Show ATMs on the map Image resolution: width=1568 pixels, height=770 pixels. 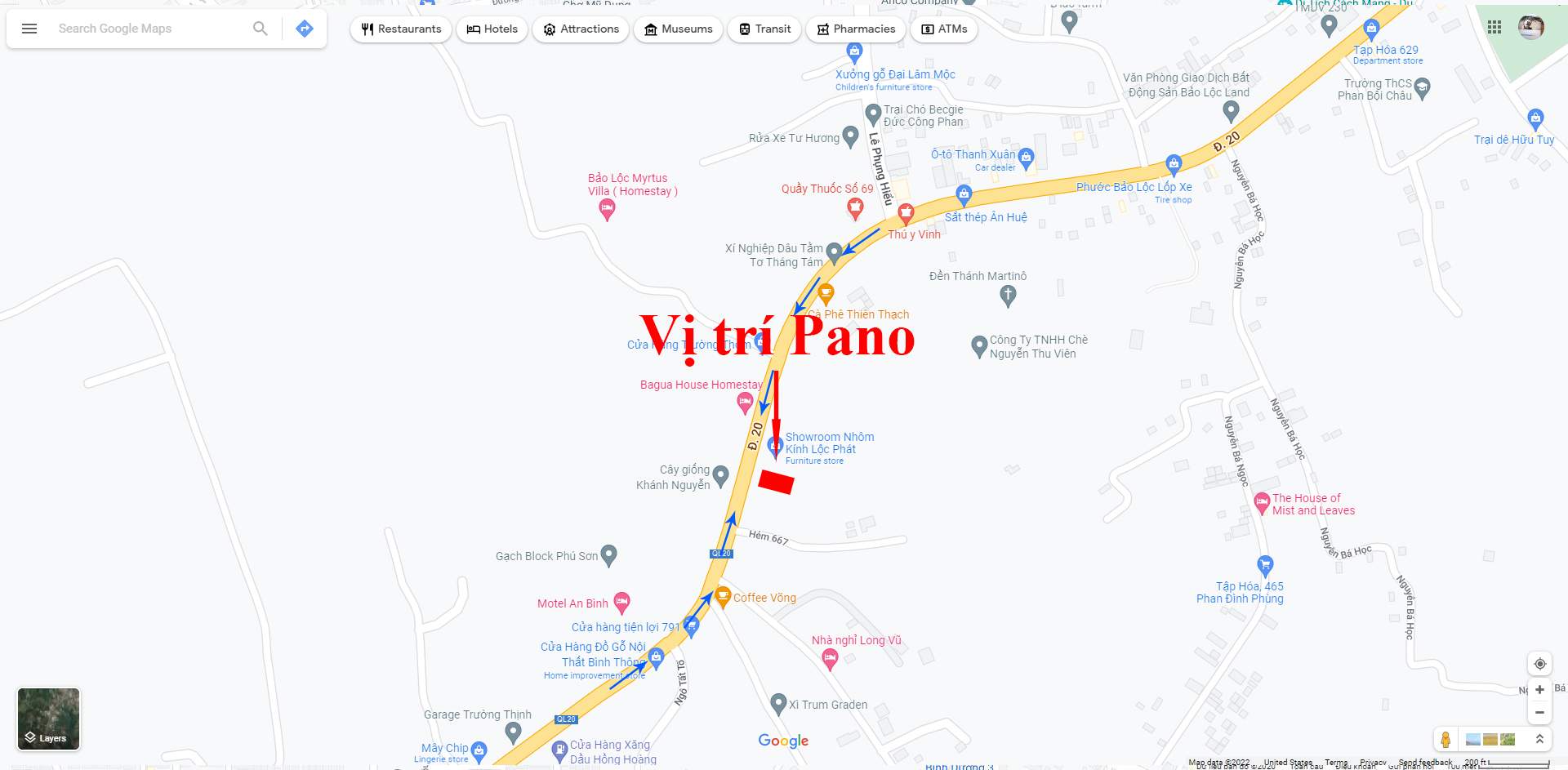944,29
